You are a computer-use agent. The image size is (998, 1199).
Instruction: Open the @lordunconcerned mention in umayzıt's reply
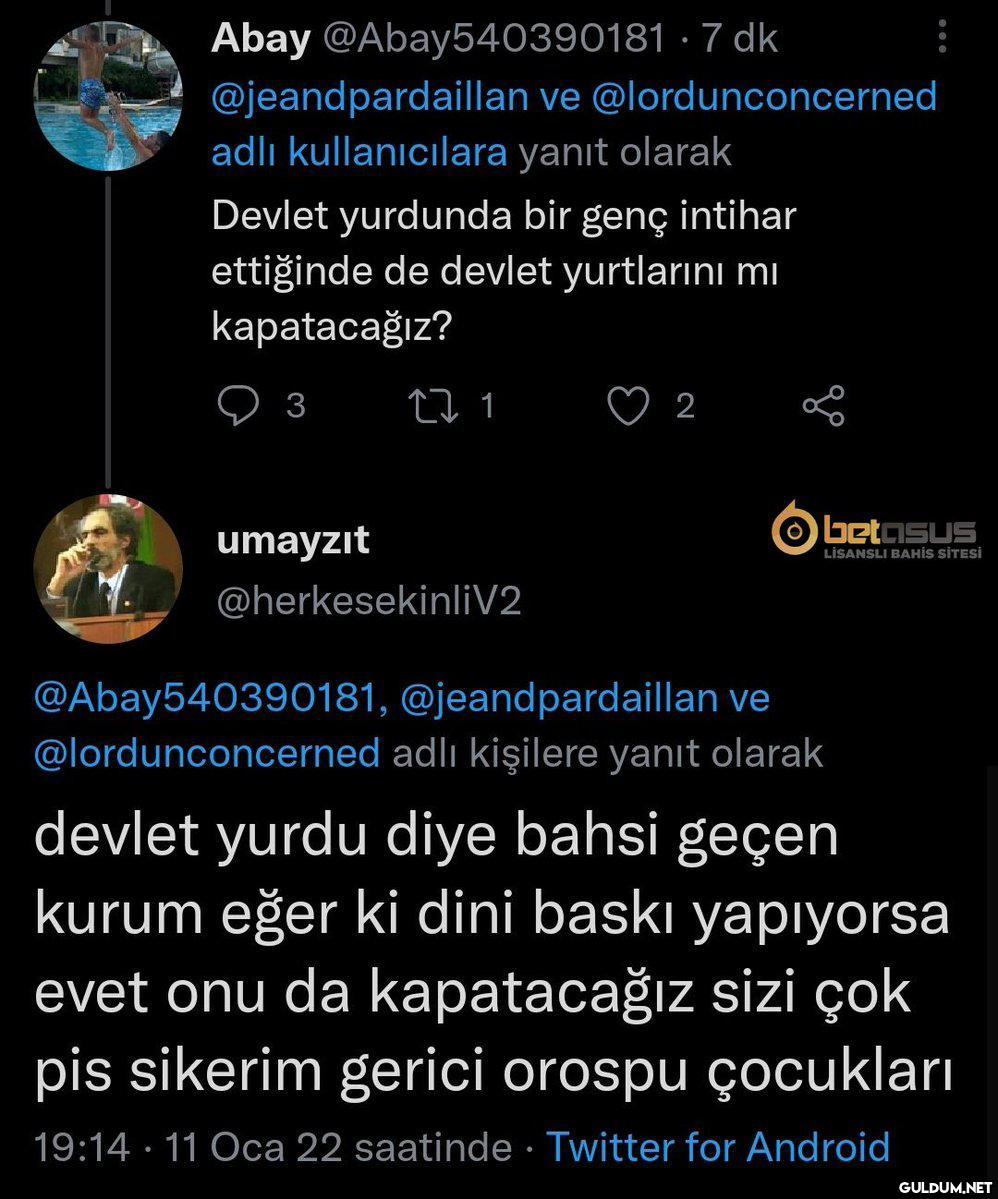(x=207, y=752)
